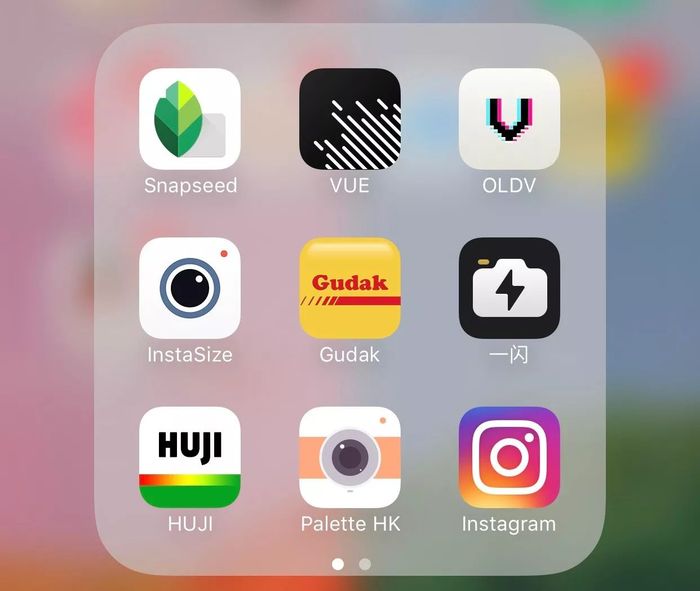Open the Snapseed app

(x=190, y=119)
